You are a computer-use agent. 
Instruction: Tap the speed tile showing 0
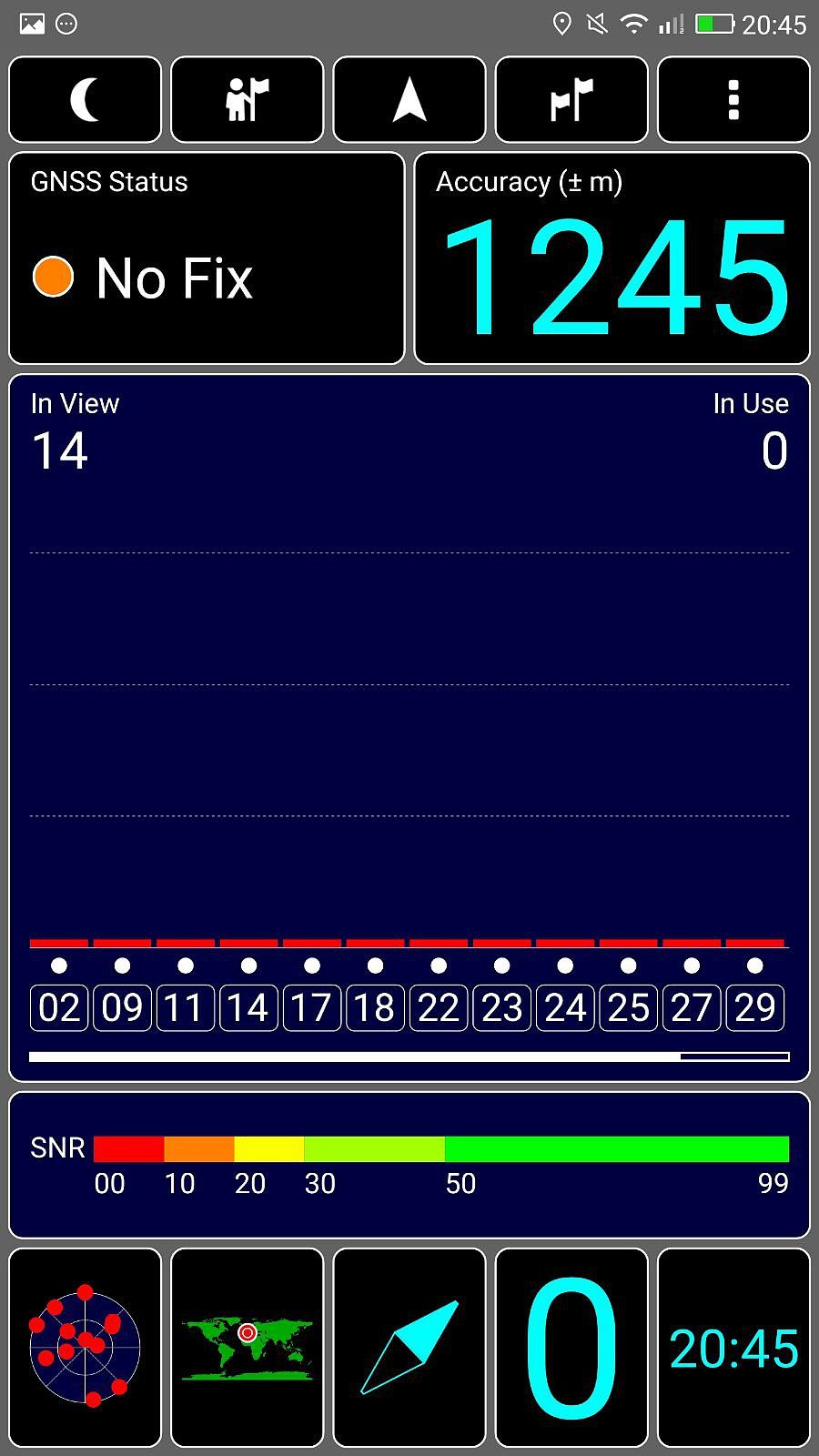(x=571, y=1348)
